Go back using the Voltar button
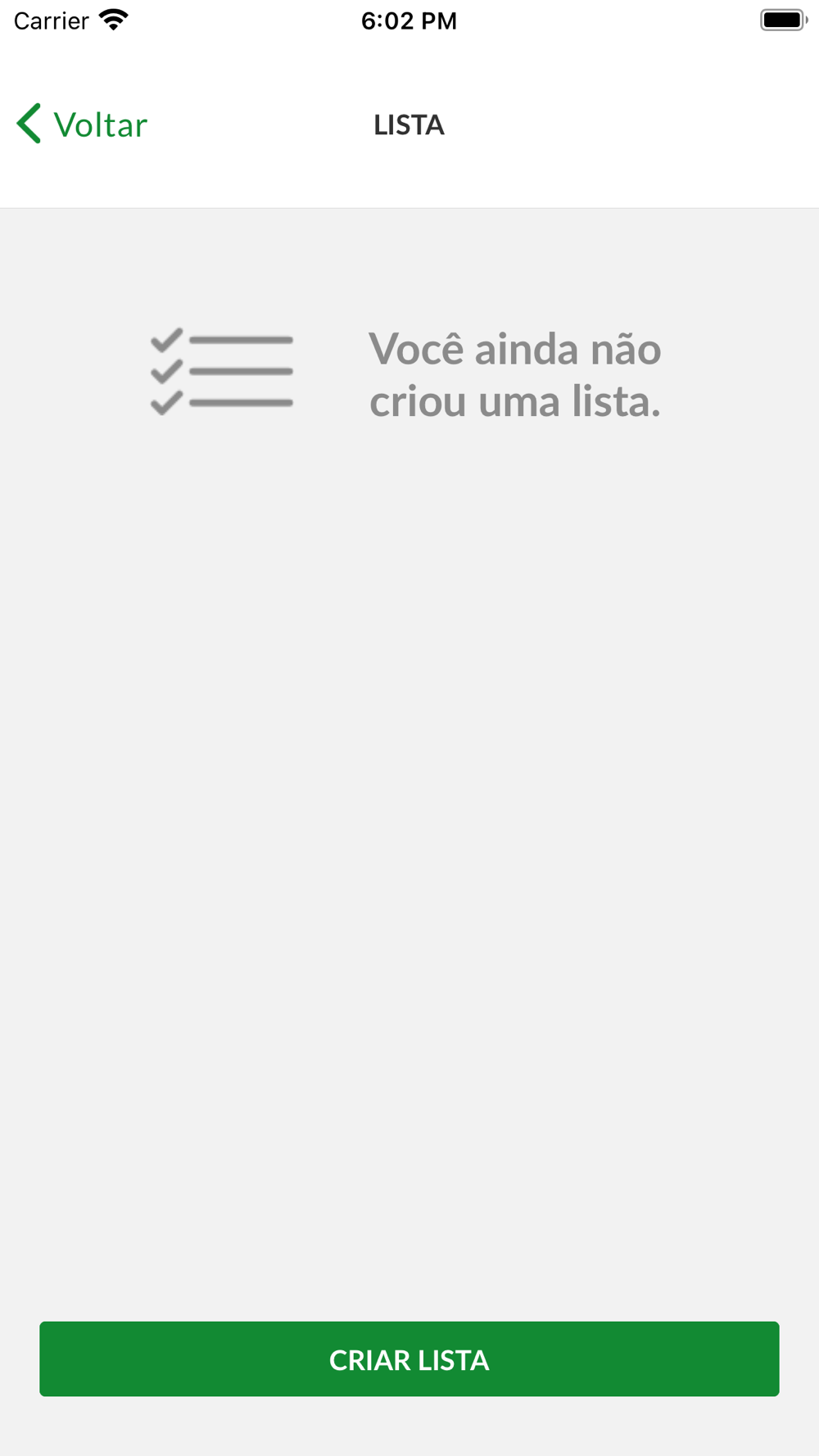 pos(82,124)
